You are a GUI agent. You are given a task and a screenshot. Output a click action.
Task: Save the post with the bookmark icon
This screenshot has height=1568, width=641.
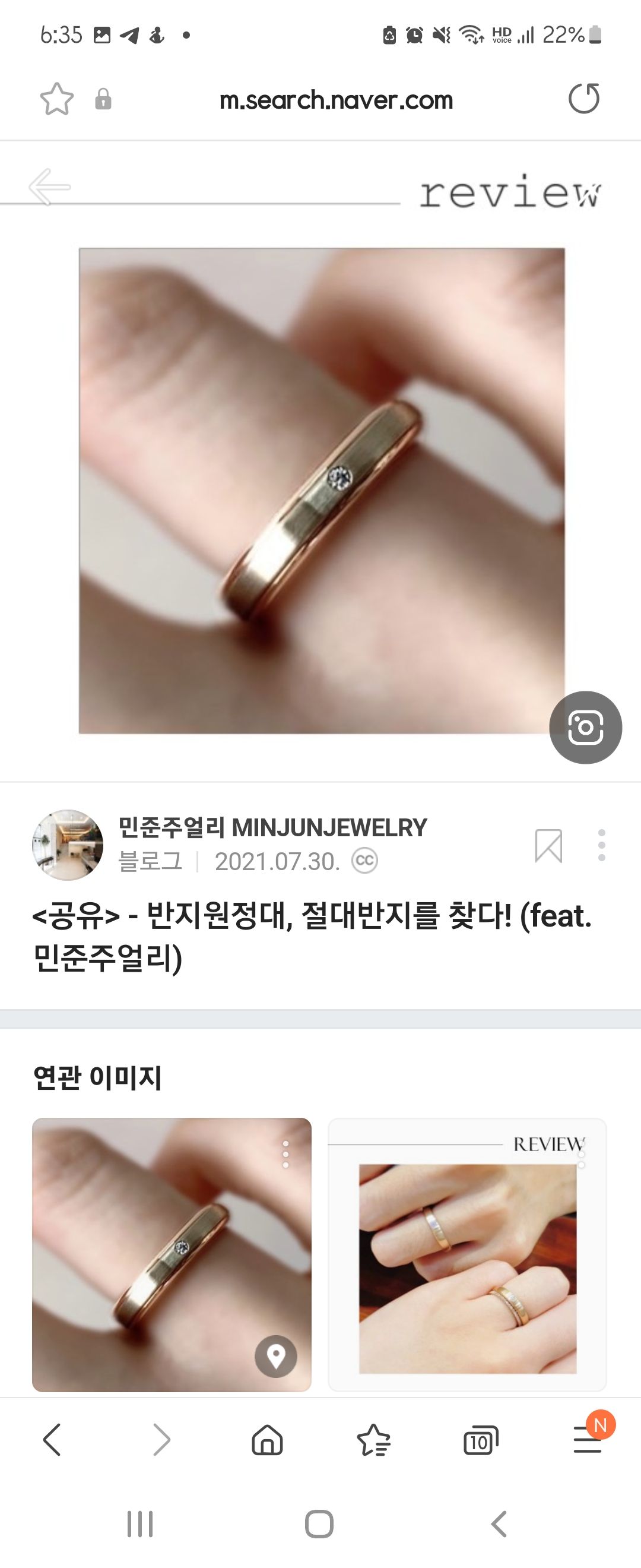click(x=548, y=846)
